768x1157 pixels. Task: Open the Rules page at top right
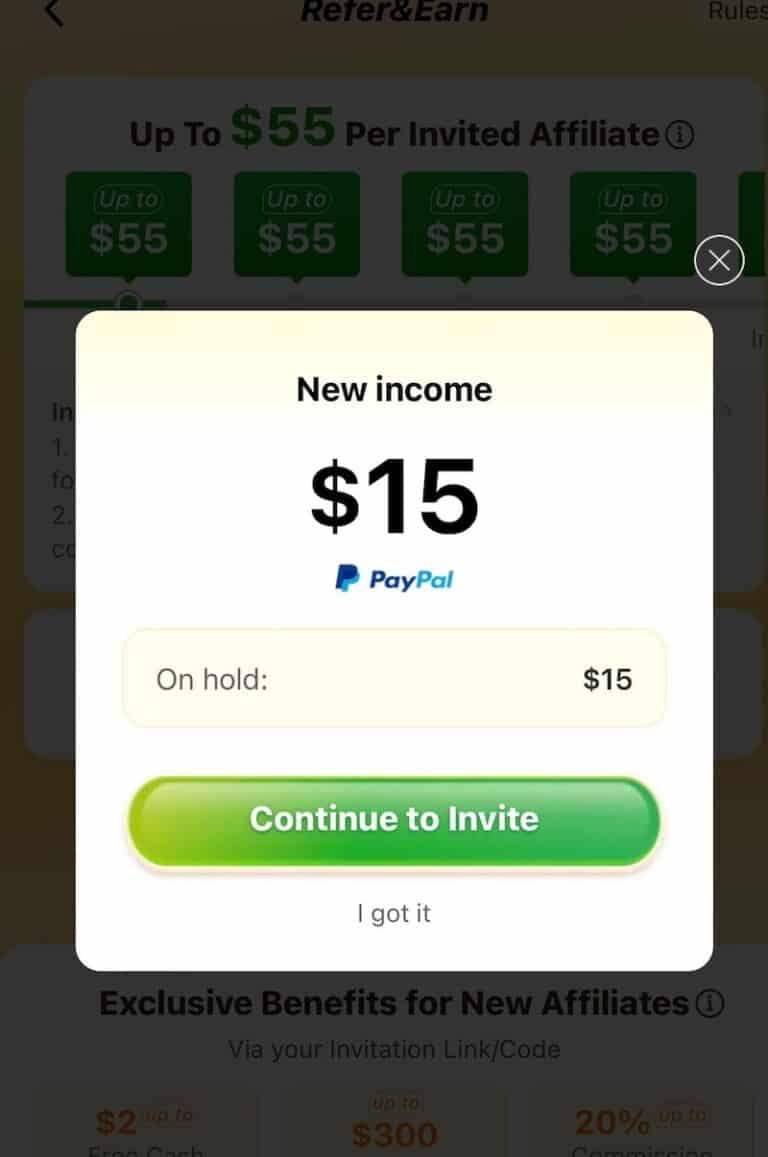[737, 12]
